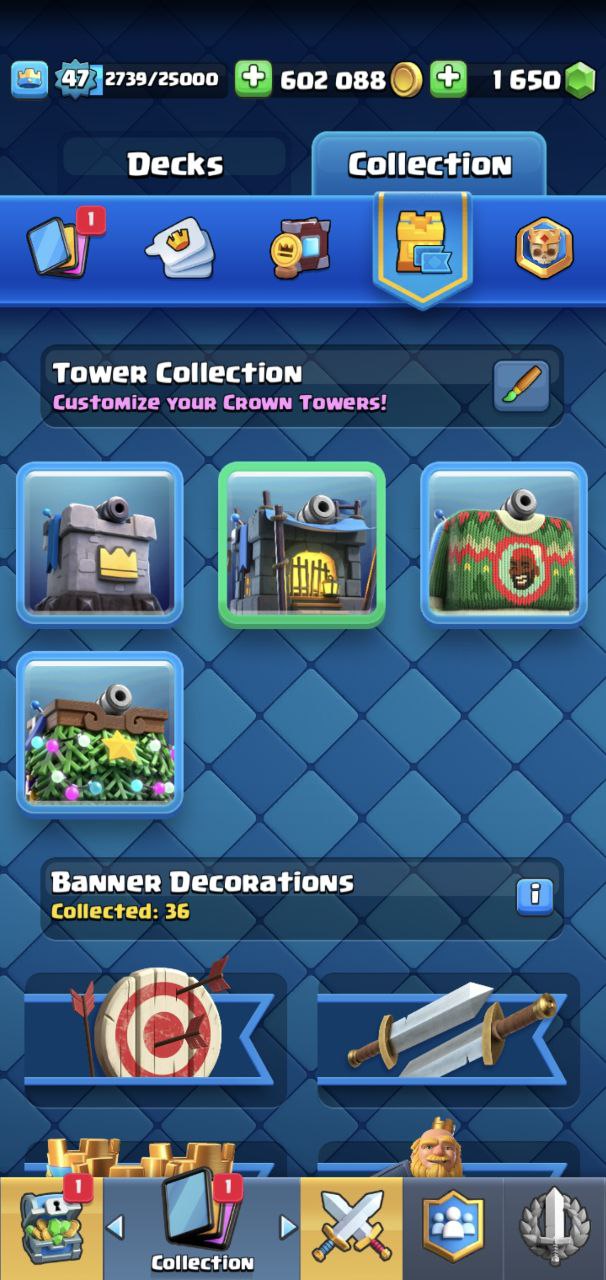606x1280 pixels.
Task: Open the shop chest tab
Action: 51,1227
